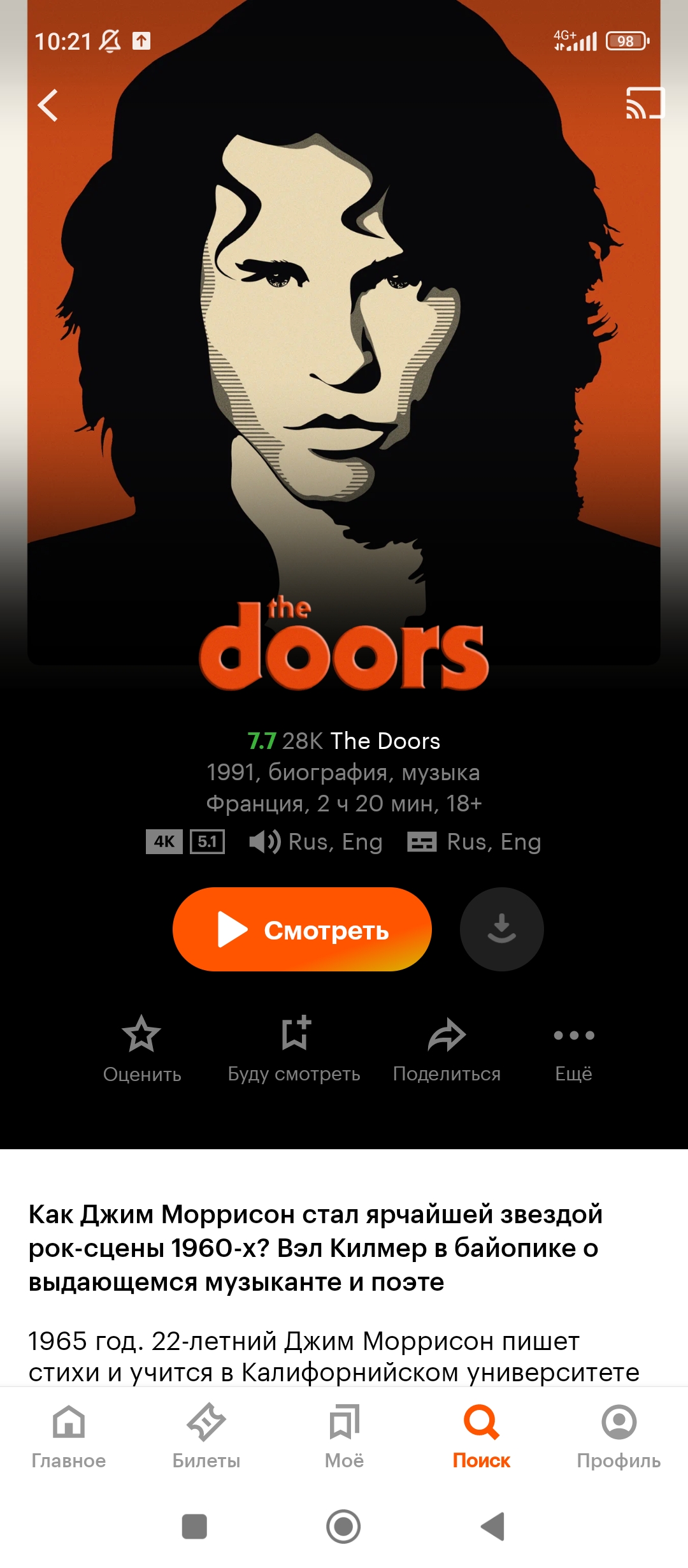Download the movie for offline viewing
Viewport: 688px width, 1568px height.
click(x=502, y=929)
